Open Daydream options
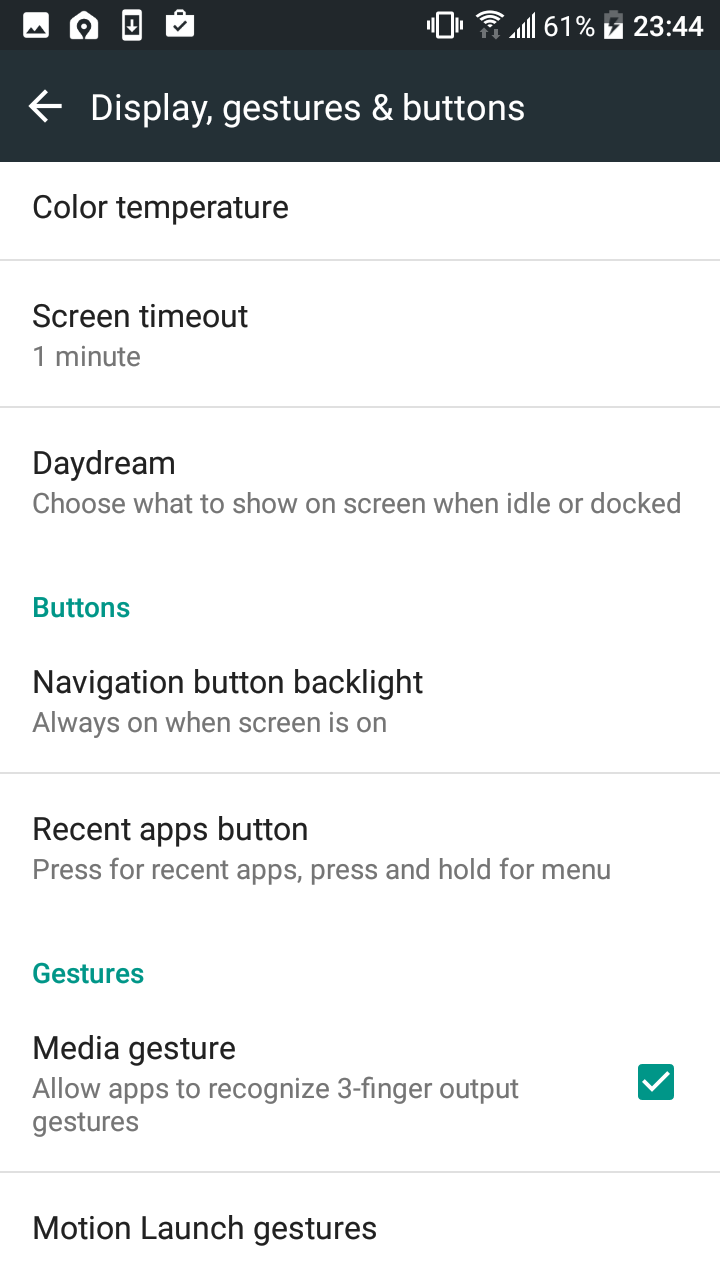Screen dimensions: 720x1280 360,481
